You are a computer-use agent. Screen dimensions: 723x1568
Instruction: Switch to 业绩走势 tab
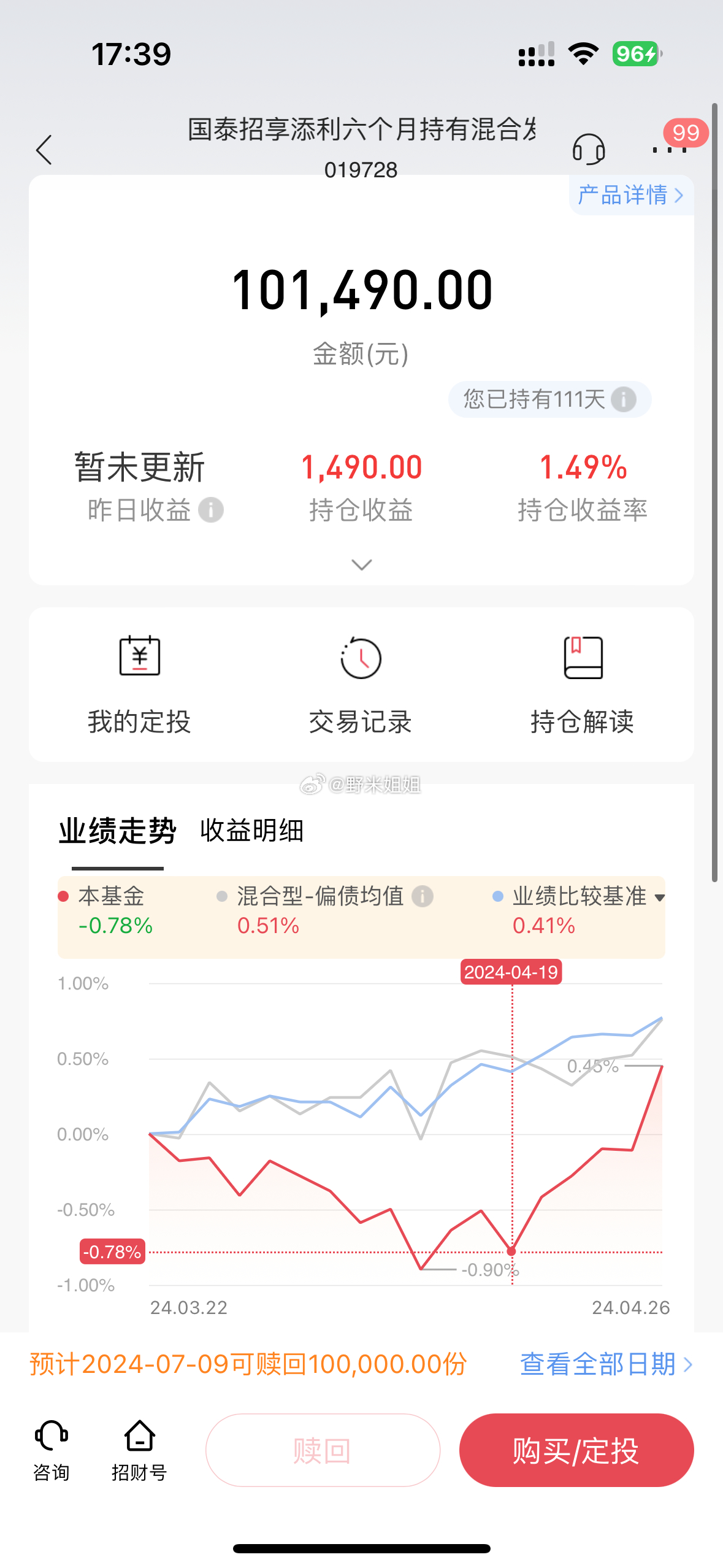(x=117, y=831)
